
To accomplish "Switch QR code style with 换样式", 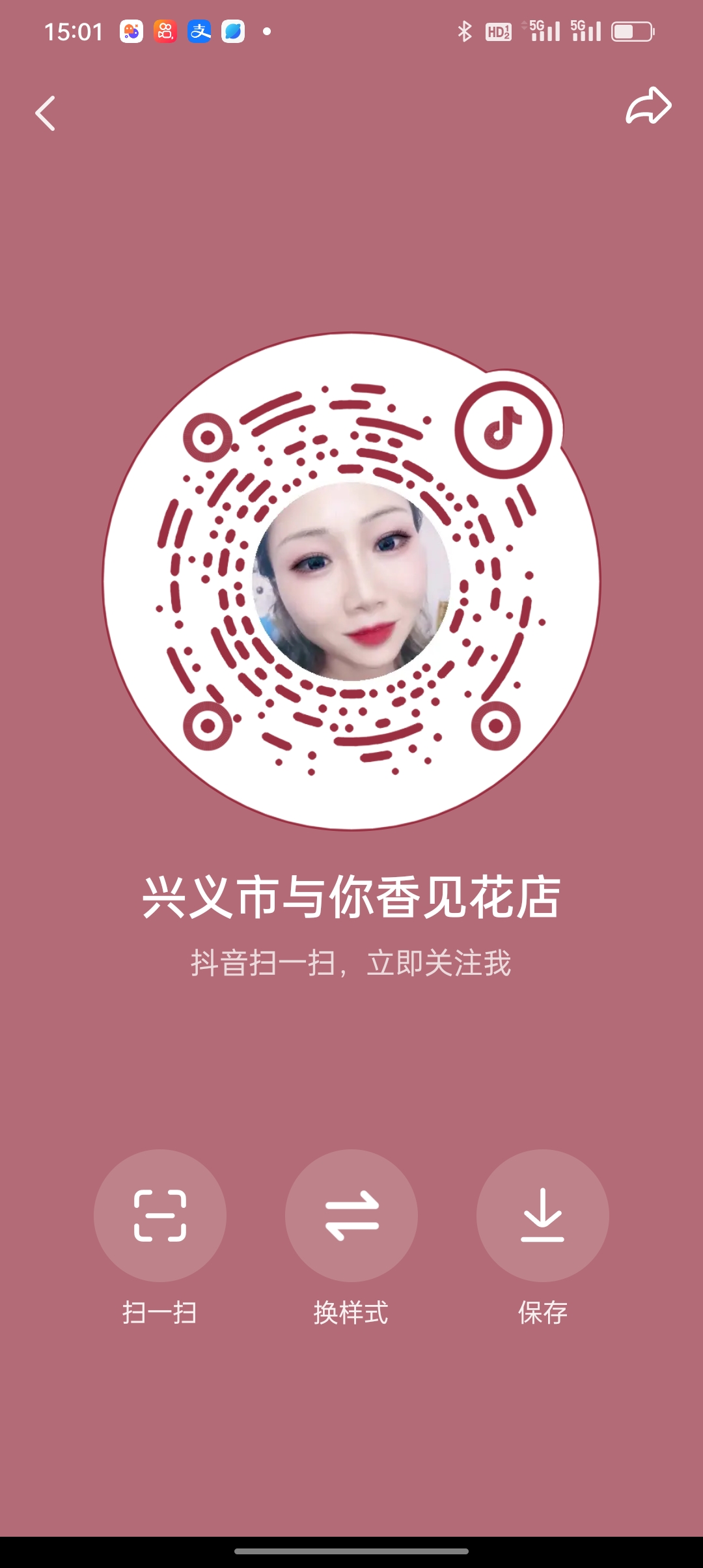I will pos(351,1215).
